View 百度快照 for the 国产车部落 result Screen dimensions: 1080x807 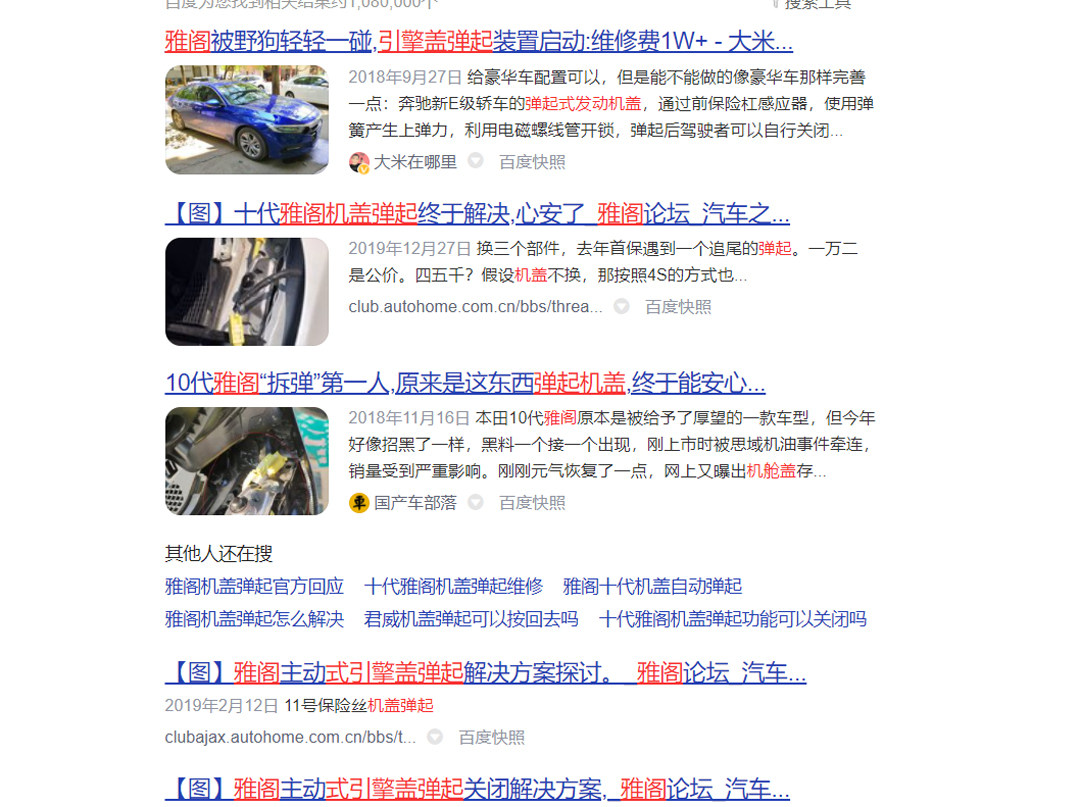pos(532,502)
